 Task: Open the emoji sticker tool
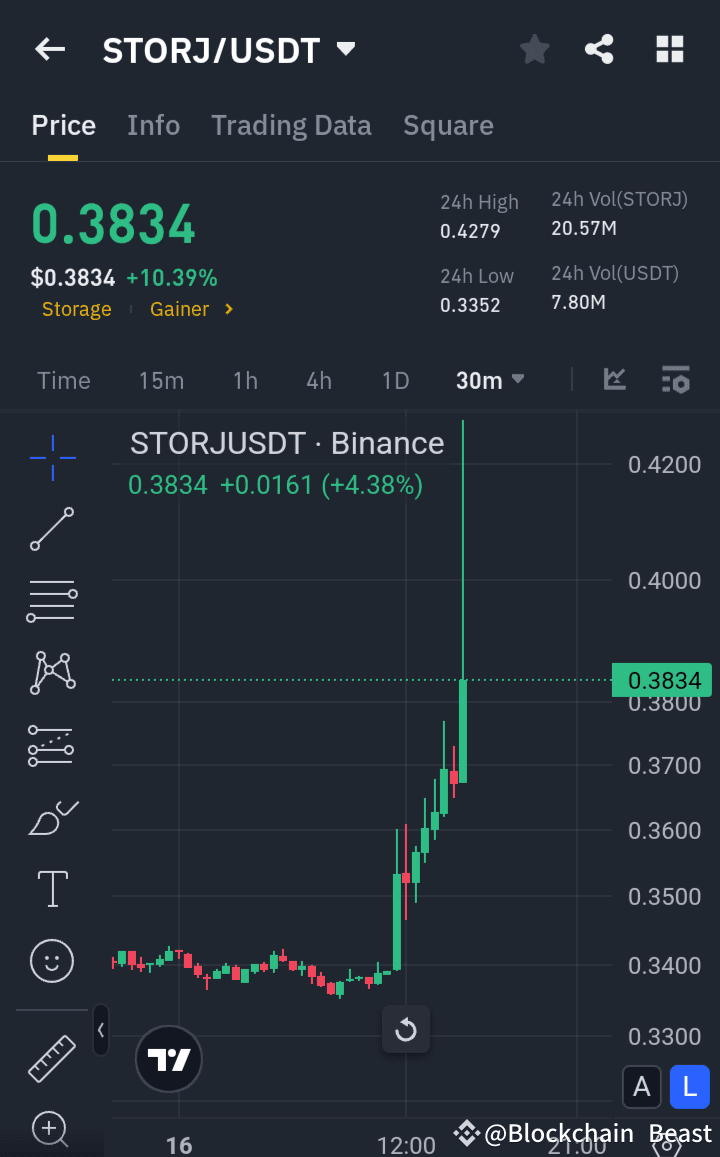[x=51, y=961]
